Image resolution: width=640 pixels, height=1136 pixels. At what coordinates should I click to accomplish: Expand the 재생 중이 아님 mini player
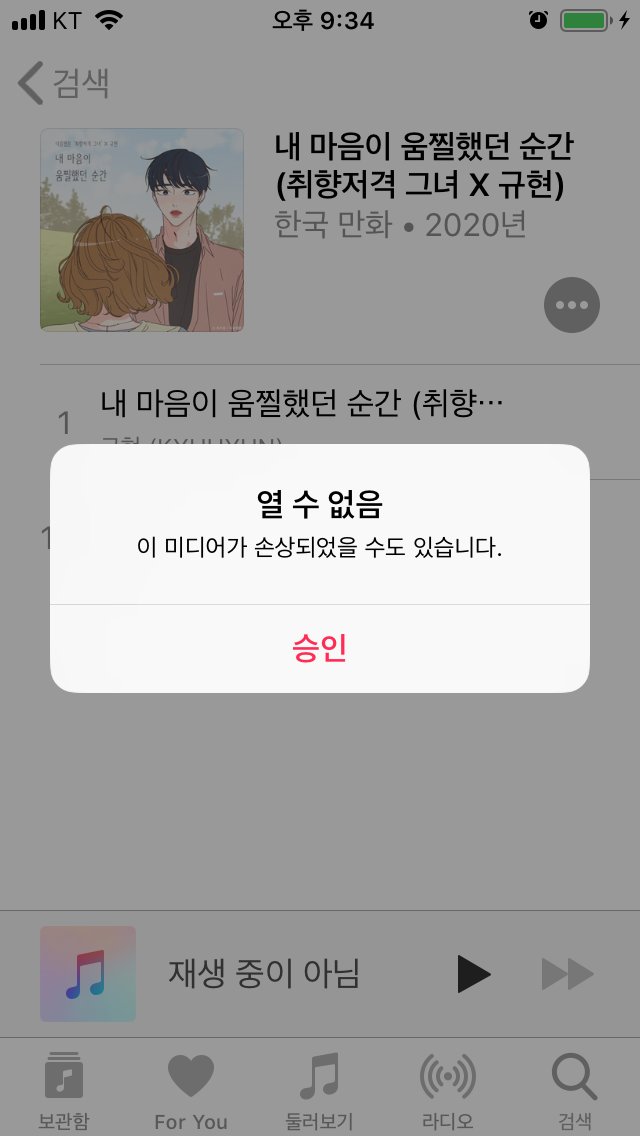pos(264,973)
